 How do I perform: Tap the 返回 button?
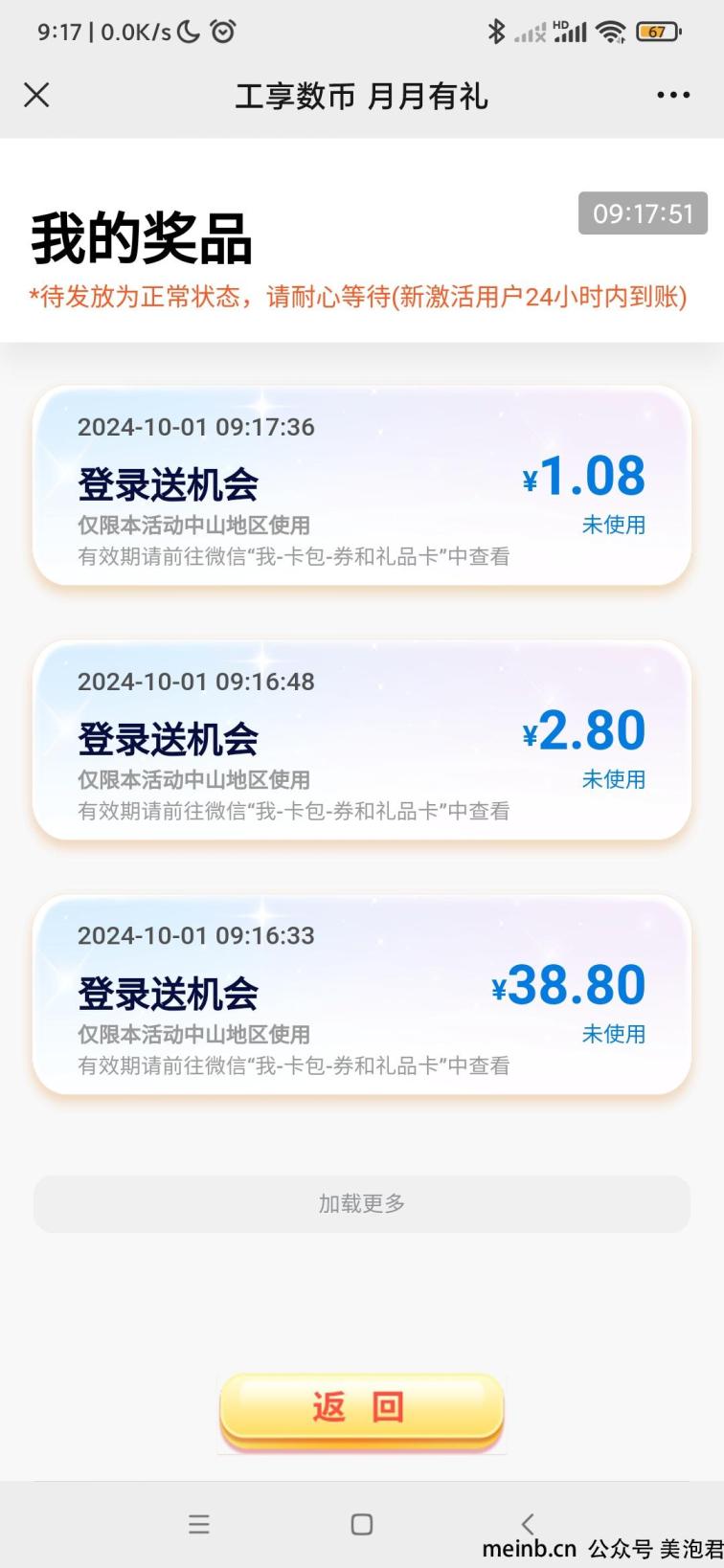tap(361, 1407)
